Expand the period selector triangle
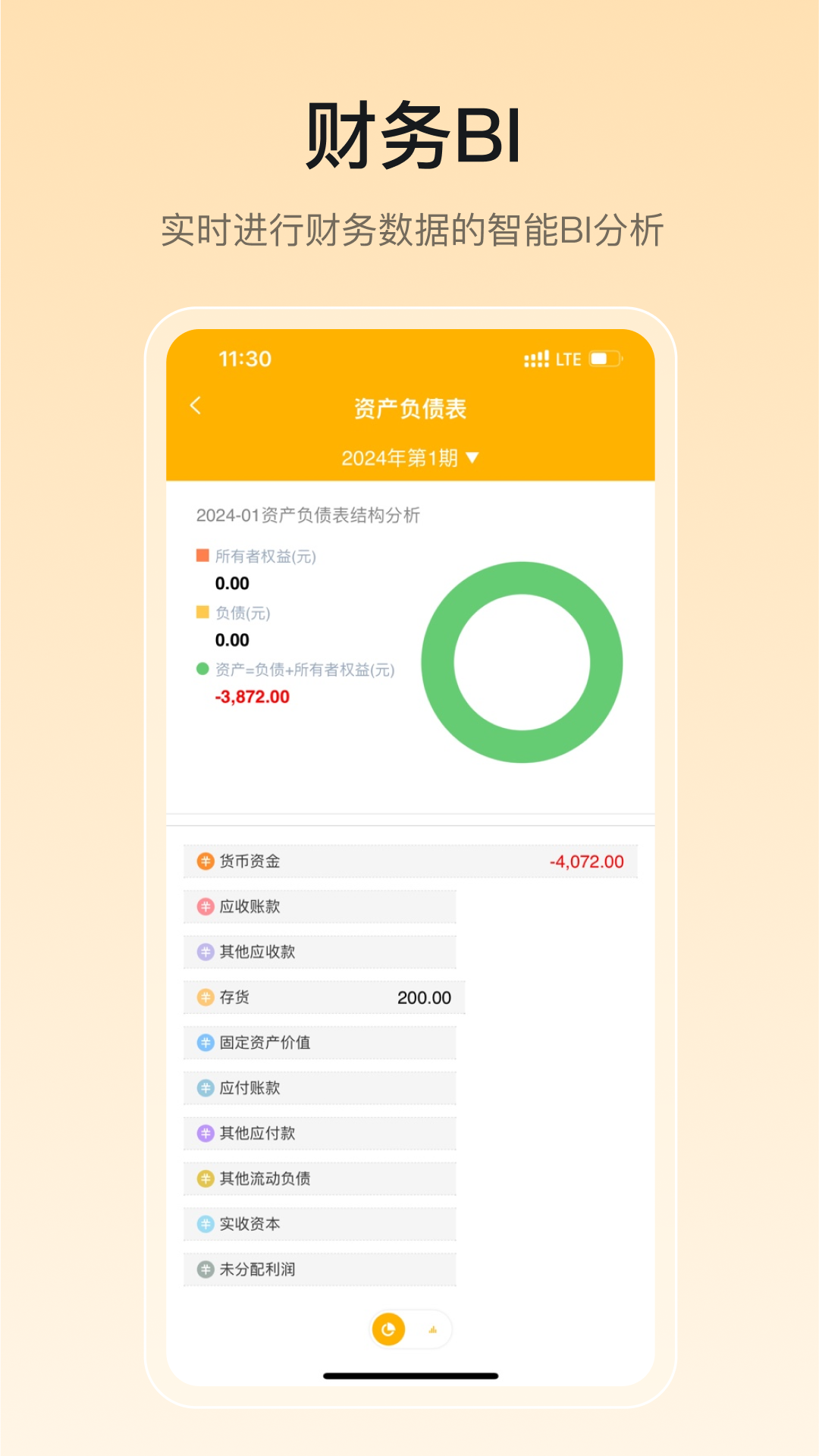Image resolution: width=819 pixels, height=1456 pixels. pos(474,458)
